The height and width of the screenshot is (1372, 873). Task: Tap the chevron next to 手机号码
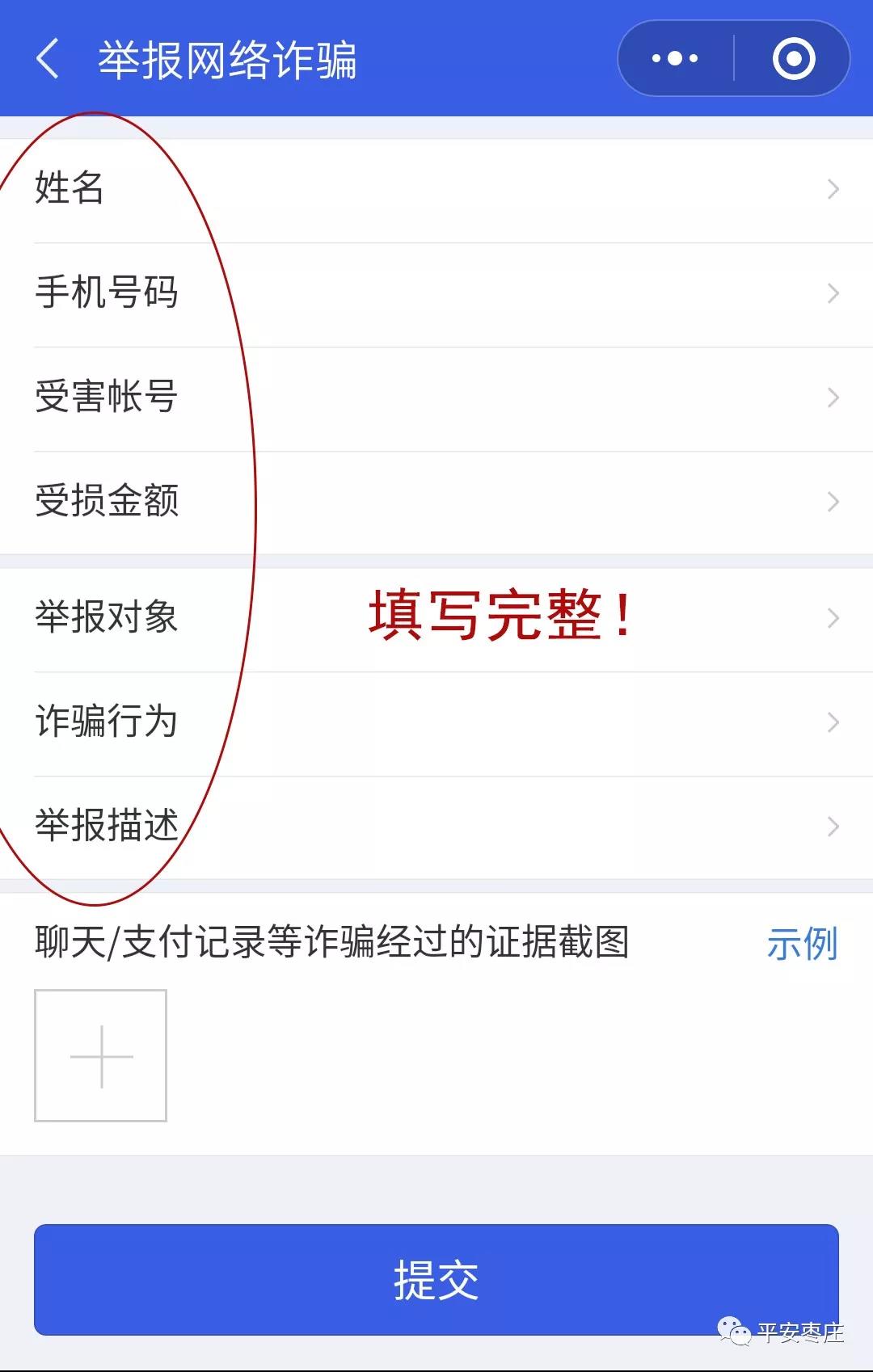coord(833,293)
